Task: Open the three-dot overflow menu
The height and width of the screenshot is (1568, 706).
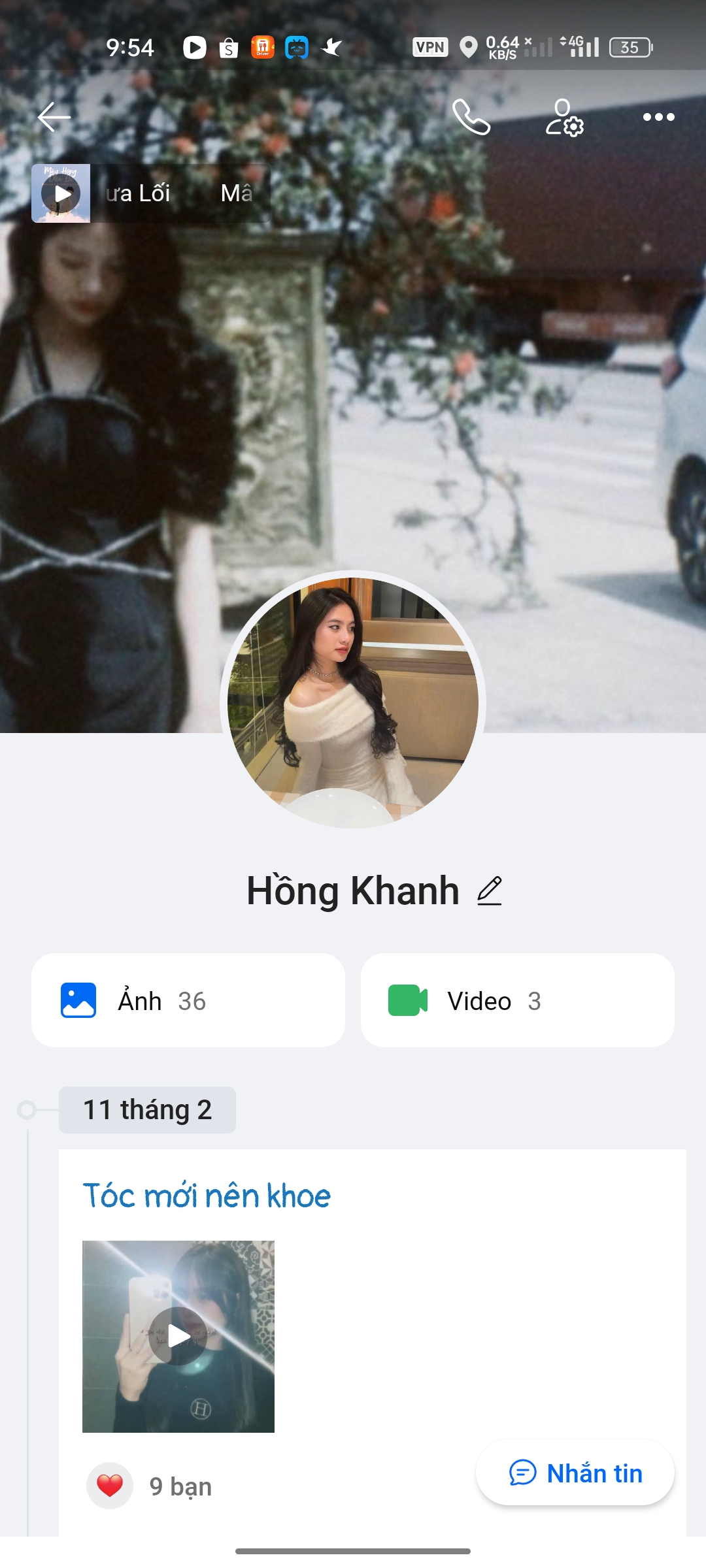Action: (x=658, y=118)
